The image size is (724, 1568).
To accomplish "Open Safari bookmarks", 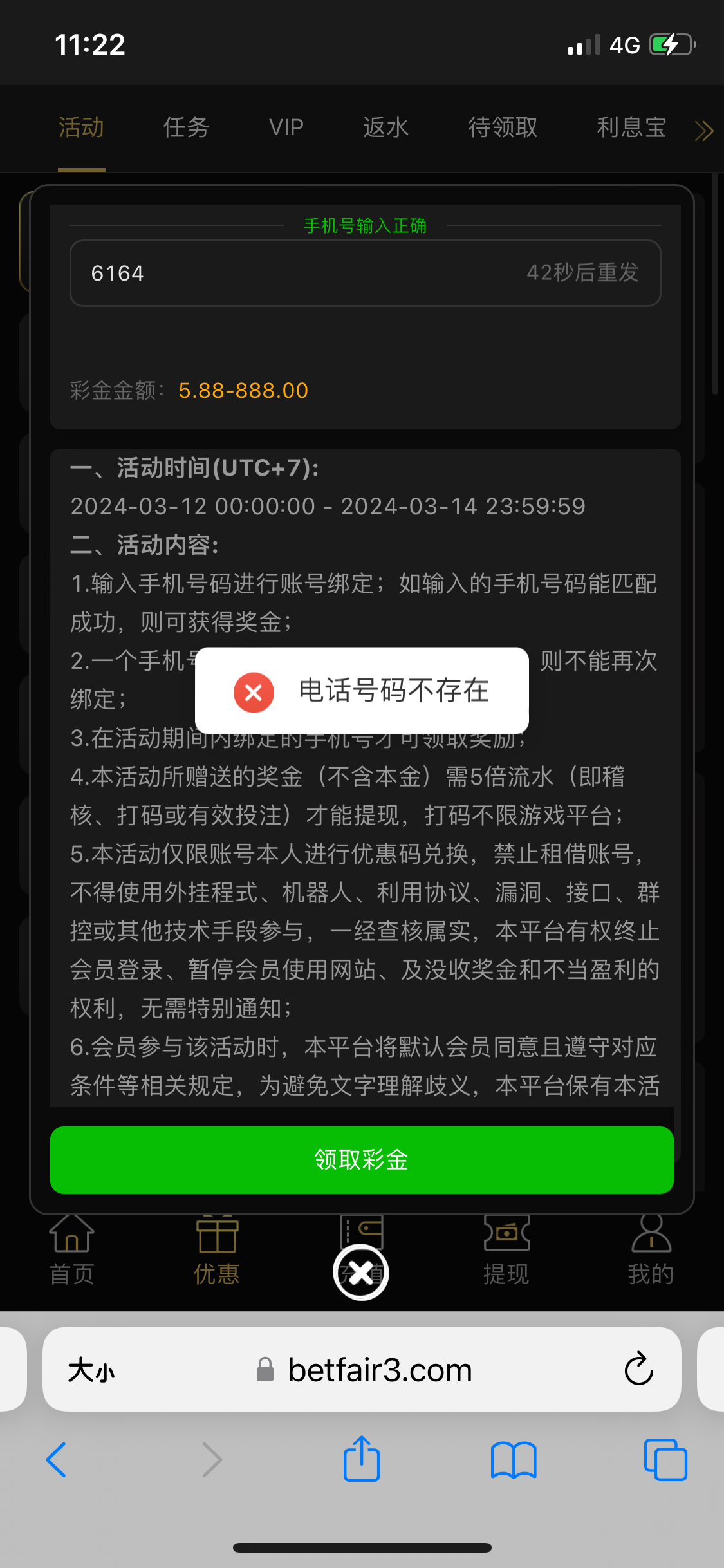I will point(513,1459).
